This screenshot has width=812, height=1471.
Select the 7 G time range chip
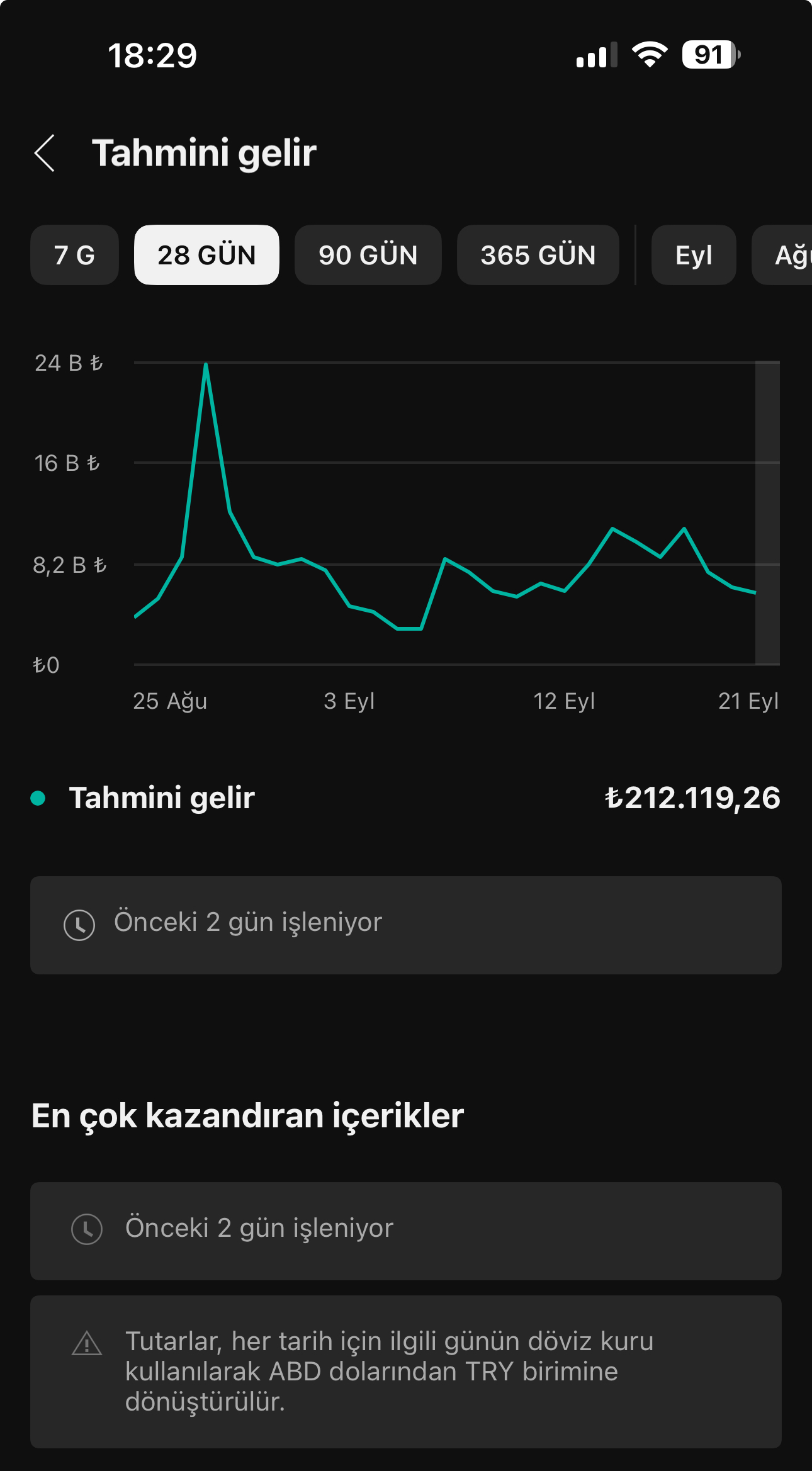(74, 255)
